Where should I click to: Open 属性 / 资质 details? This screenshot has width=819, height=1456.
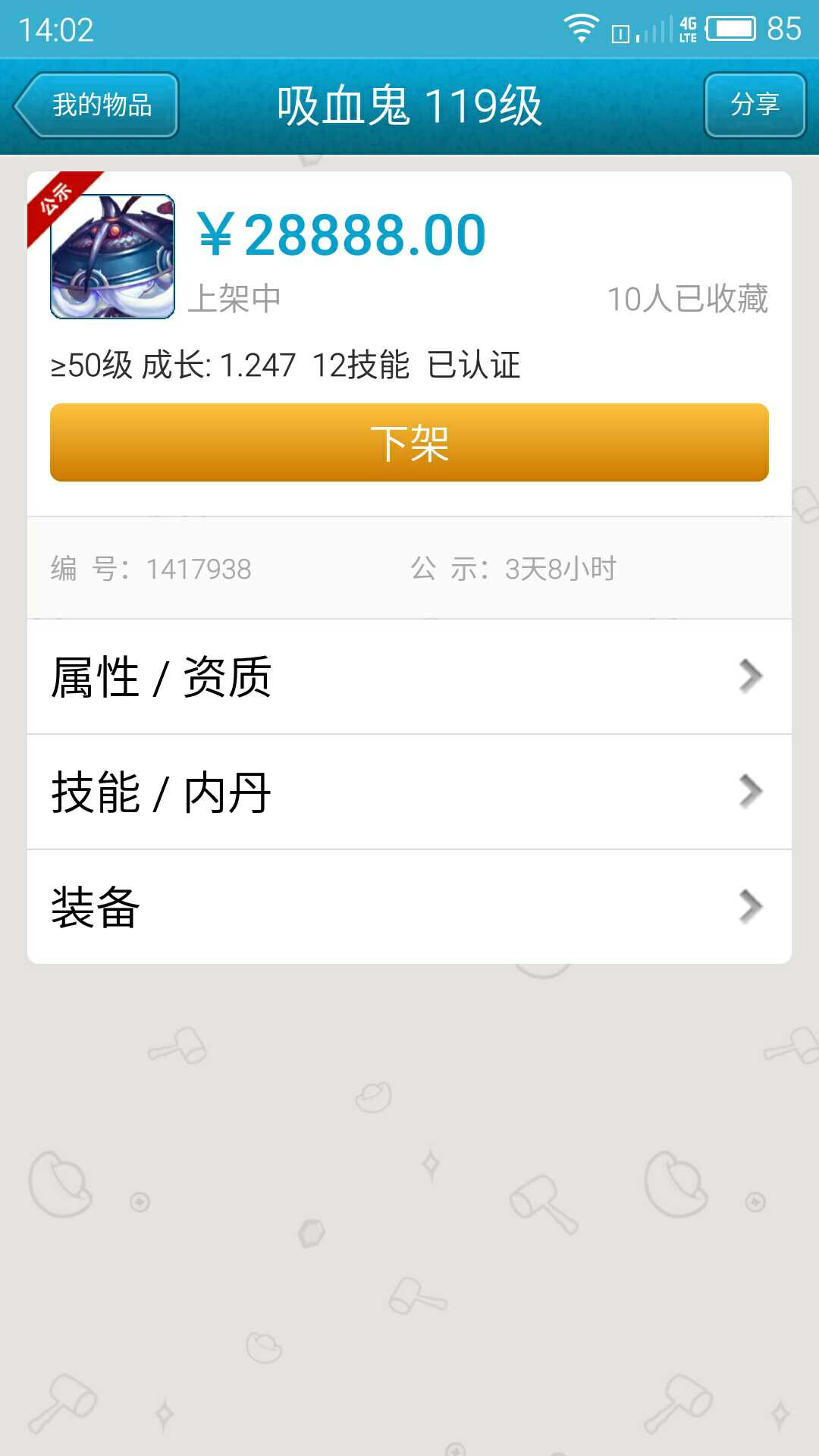[x=409, y=676]
